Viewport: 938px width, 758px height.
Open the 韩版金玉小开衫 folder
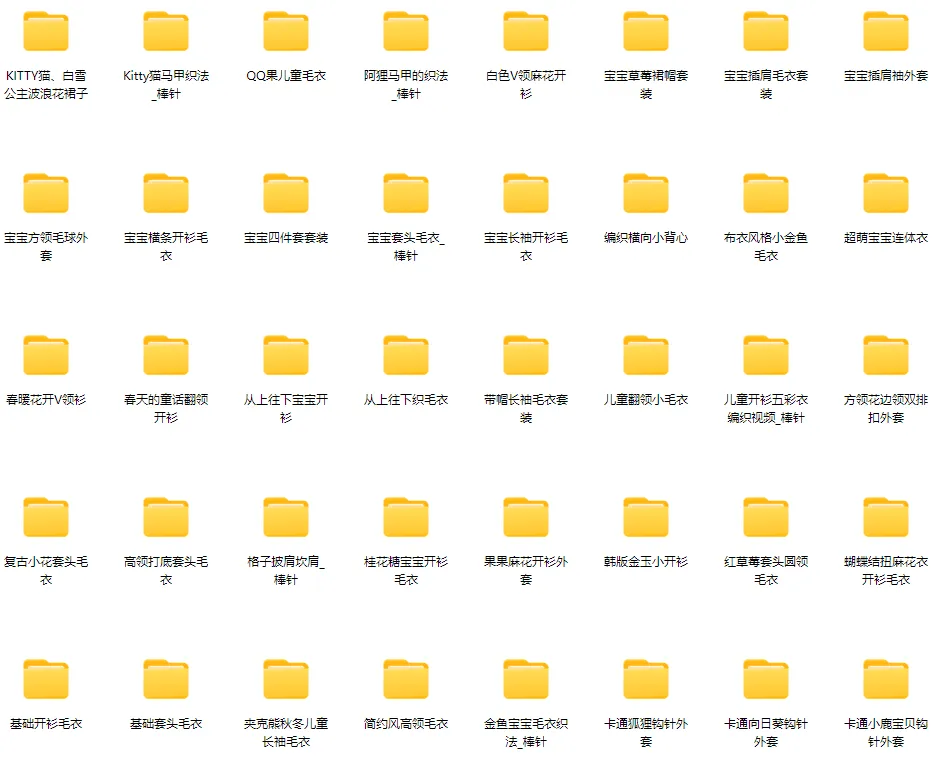click(x=646, y=518)
